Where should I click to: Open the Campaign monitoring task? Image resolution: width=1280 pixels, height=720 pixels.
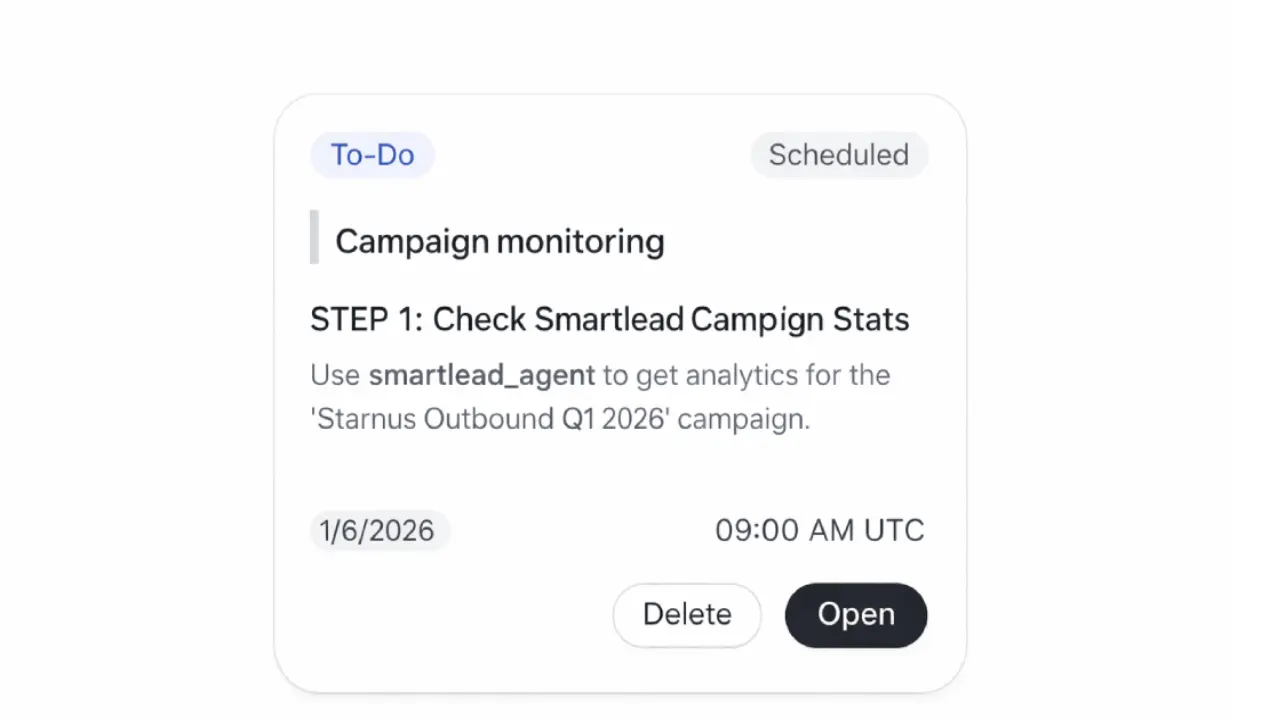[x=855, y=614]
